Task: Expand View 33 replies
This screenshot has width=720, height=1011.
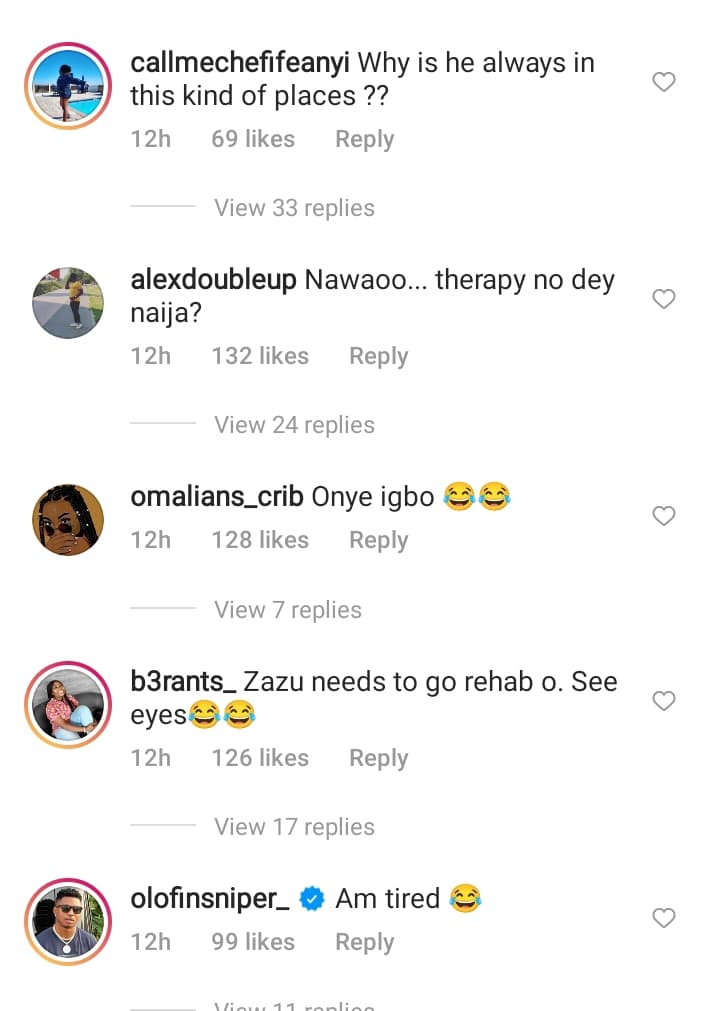Action: click(294, 208)
